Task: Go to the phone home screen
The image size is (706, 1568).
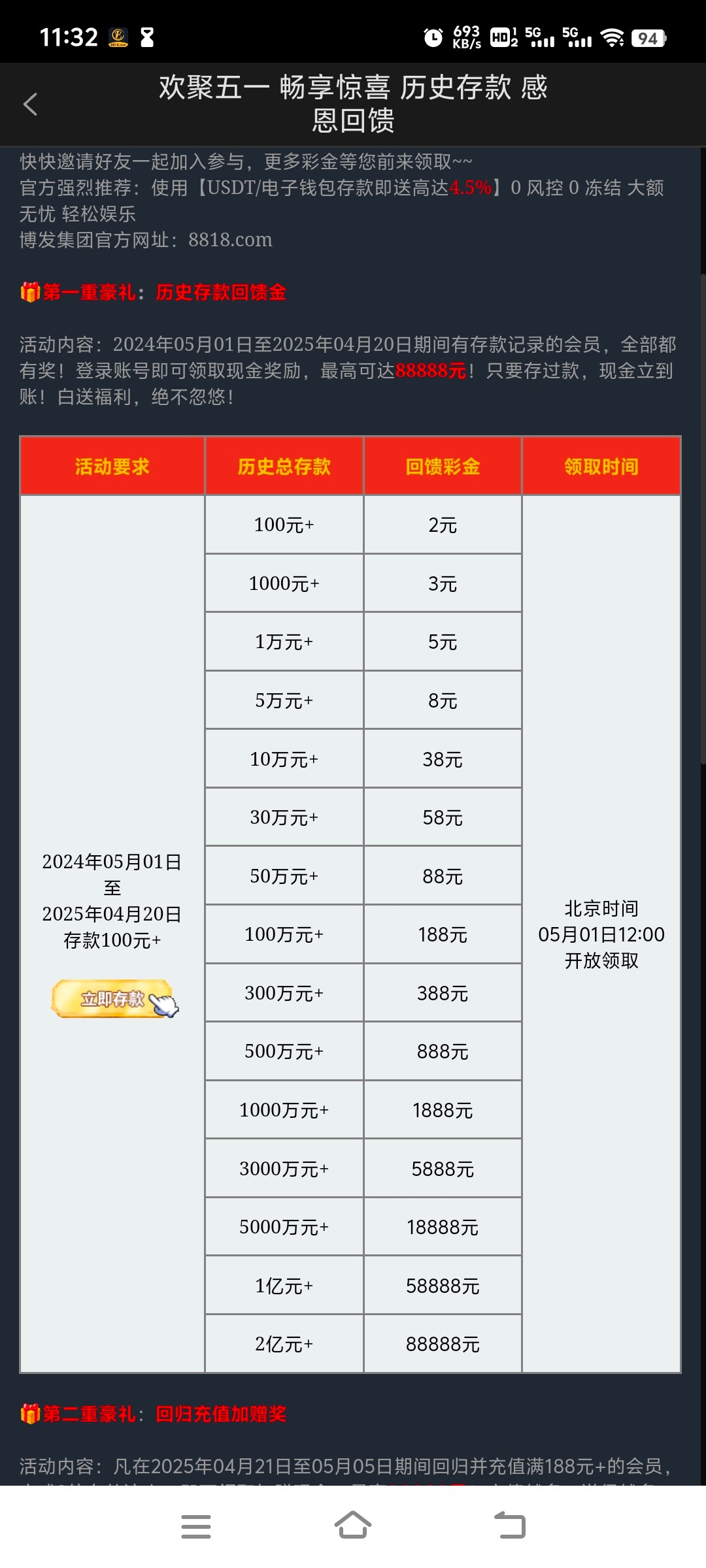Action: tap(353, 1526)
